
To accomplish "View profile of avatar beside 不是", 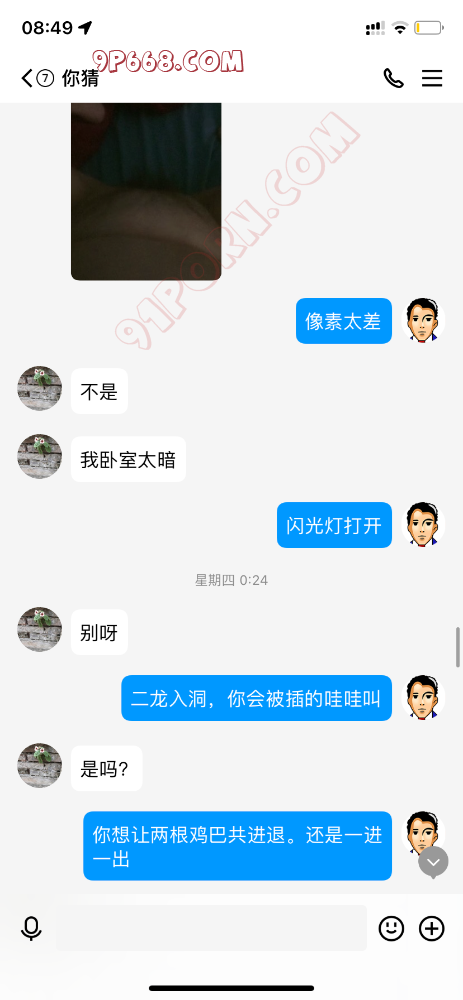I will pyautogui.click(x=40, y=388).
